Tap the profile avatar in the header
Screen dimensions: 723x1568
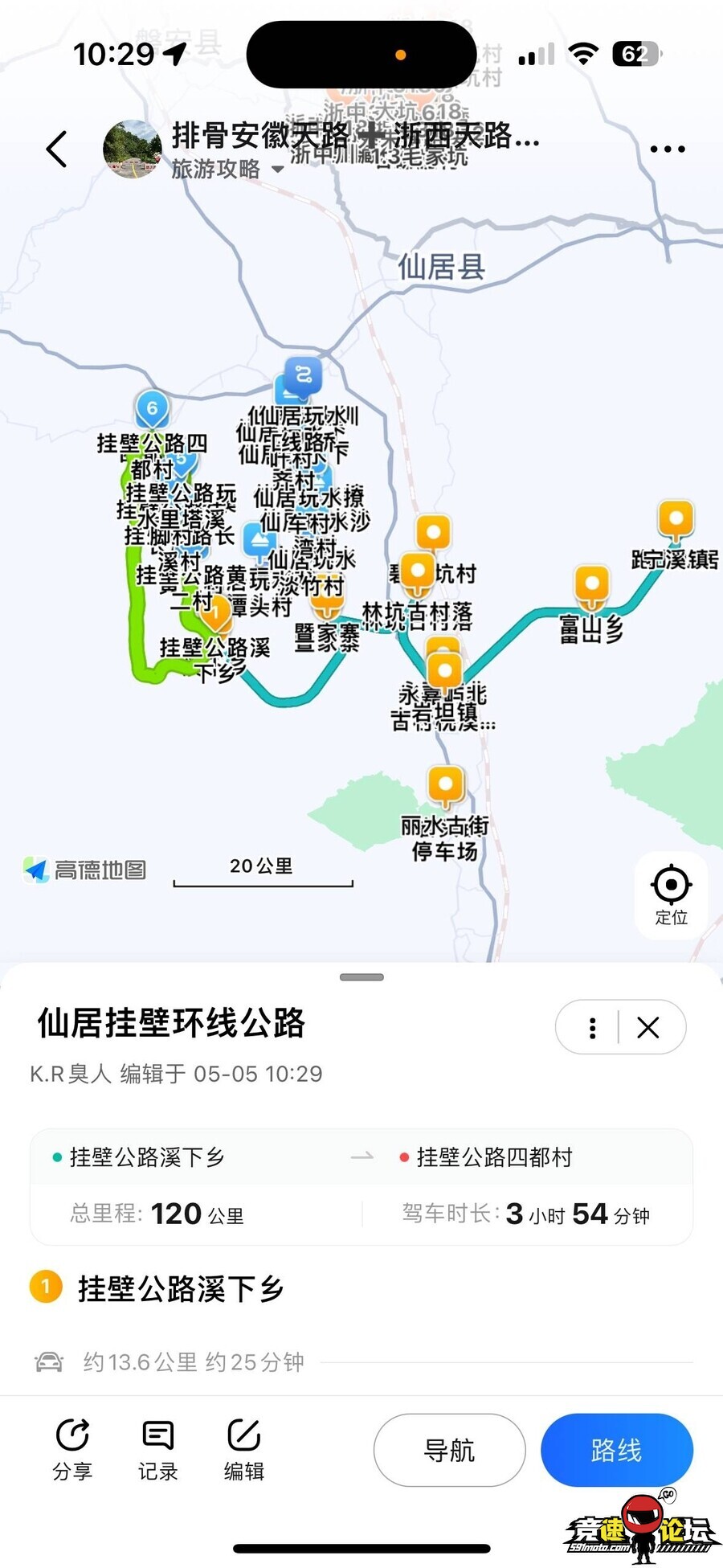(133, 149)
